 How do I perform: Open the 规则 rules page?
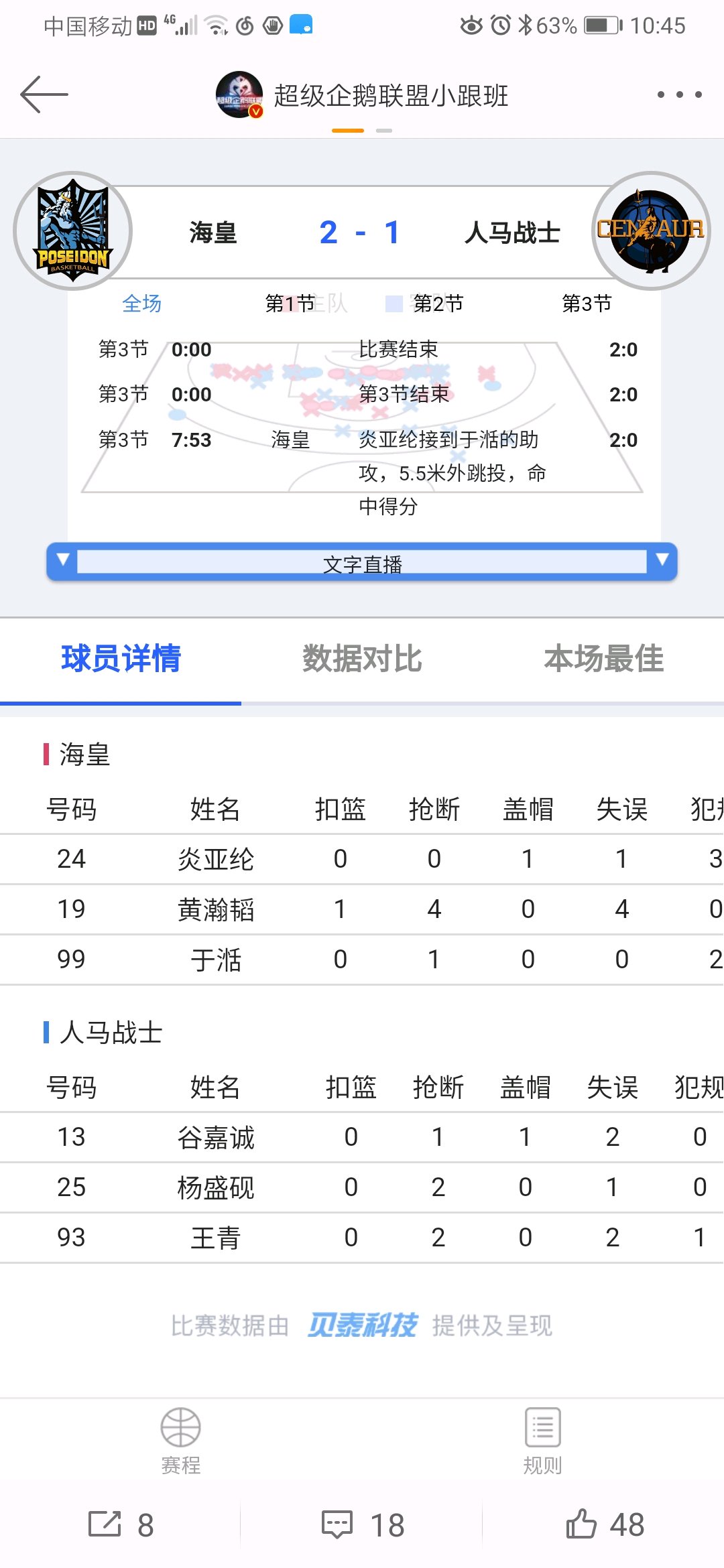click(542, 1441)
